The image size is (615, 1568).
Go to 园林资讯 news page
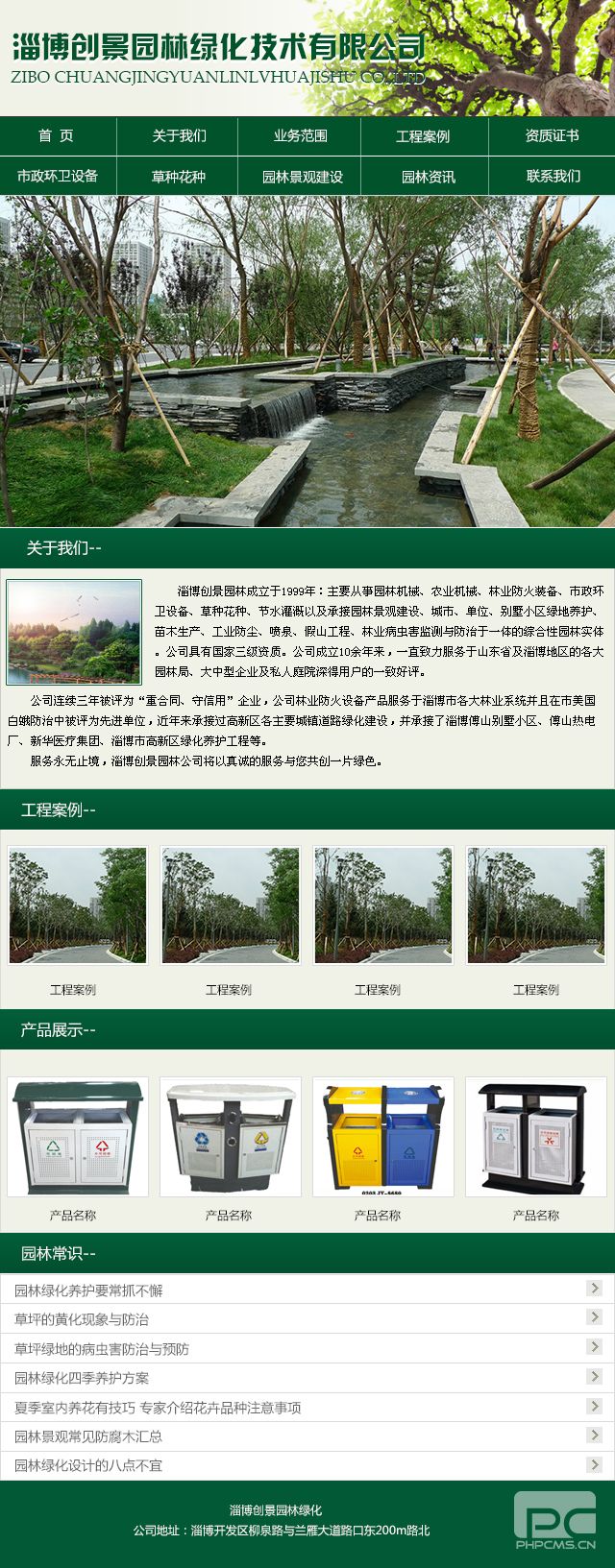tap(429, 177)
